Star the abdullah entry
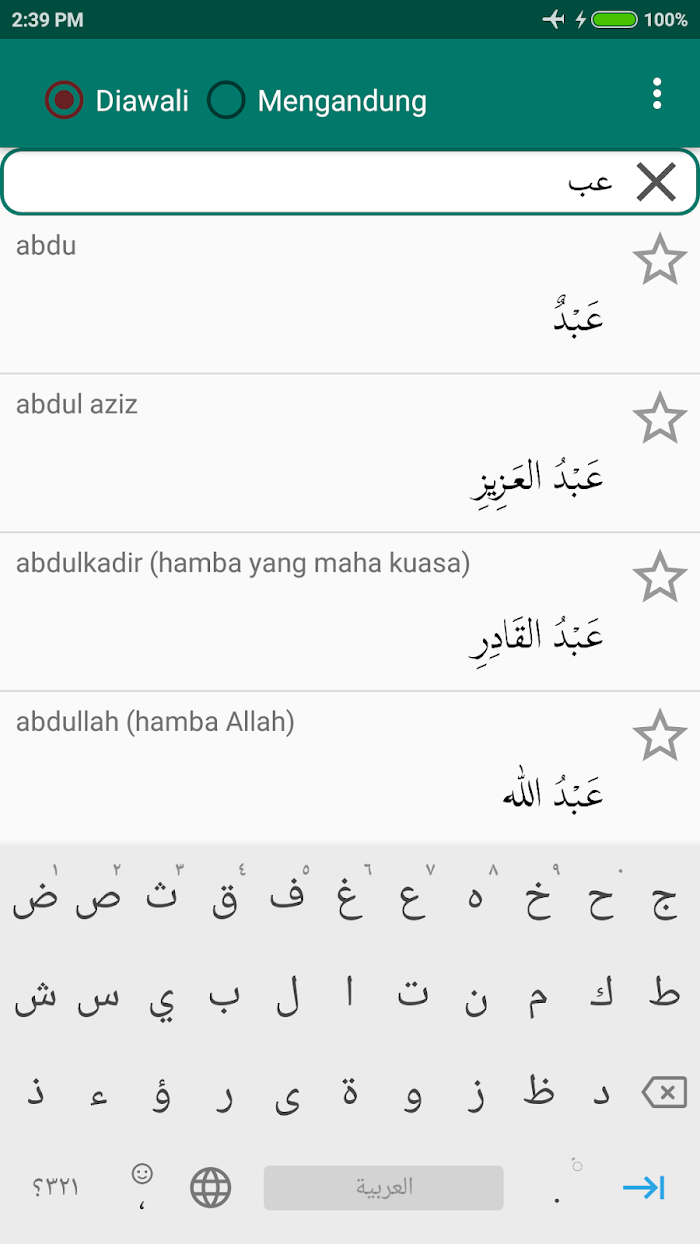 pos(660,734)
